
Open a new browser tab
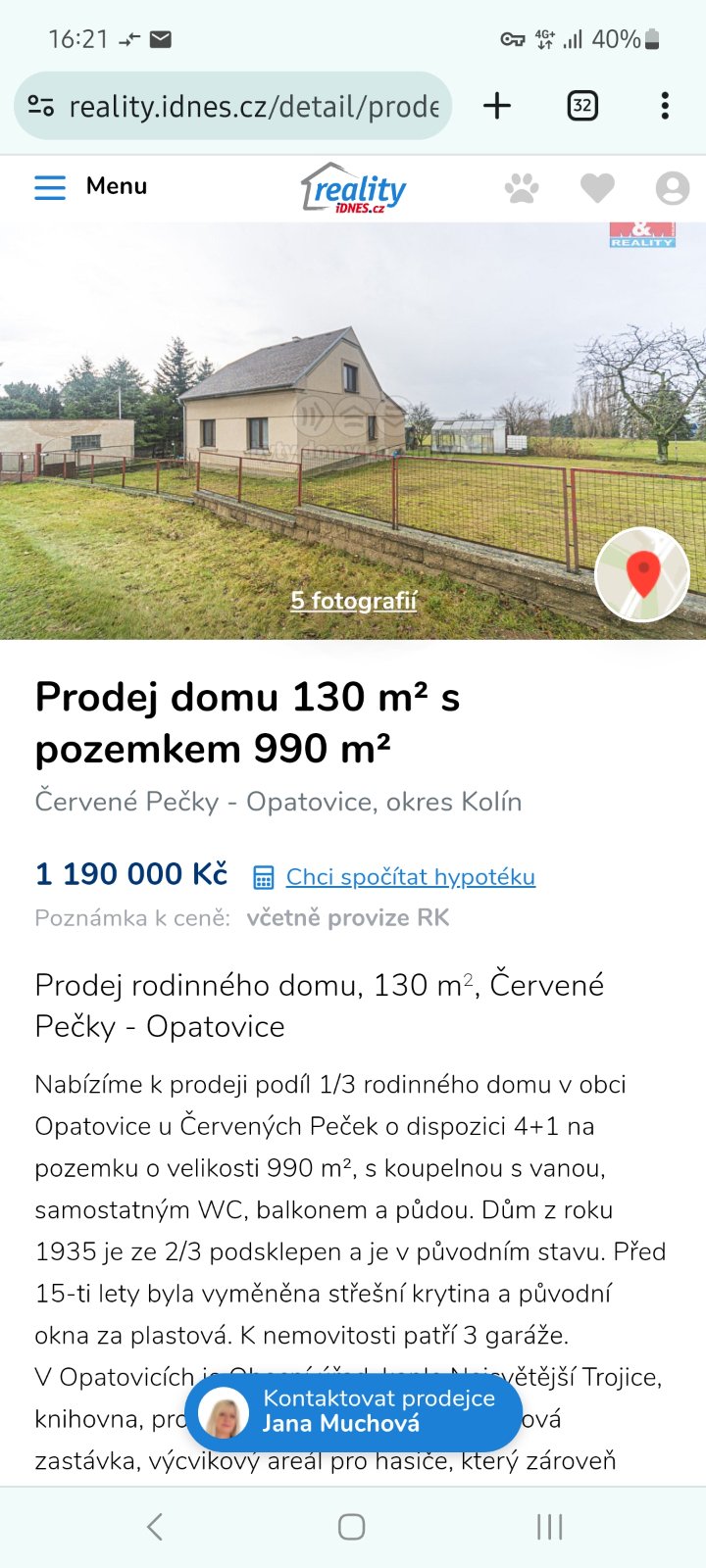pyautogui.click(x=497, y=106)
